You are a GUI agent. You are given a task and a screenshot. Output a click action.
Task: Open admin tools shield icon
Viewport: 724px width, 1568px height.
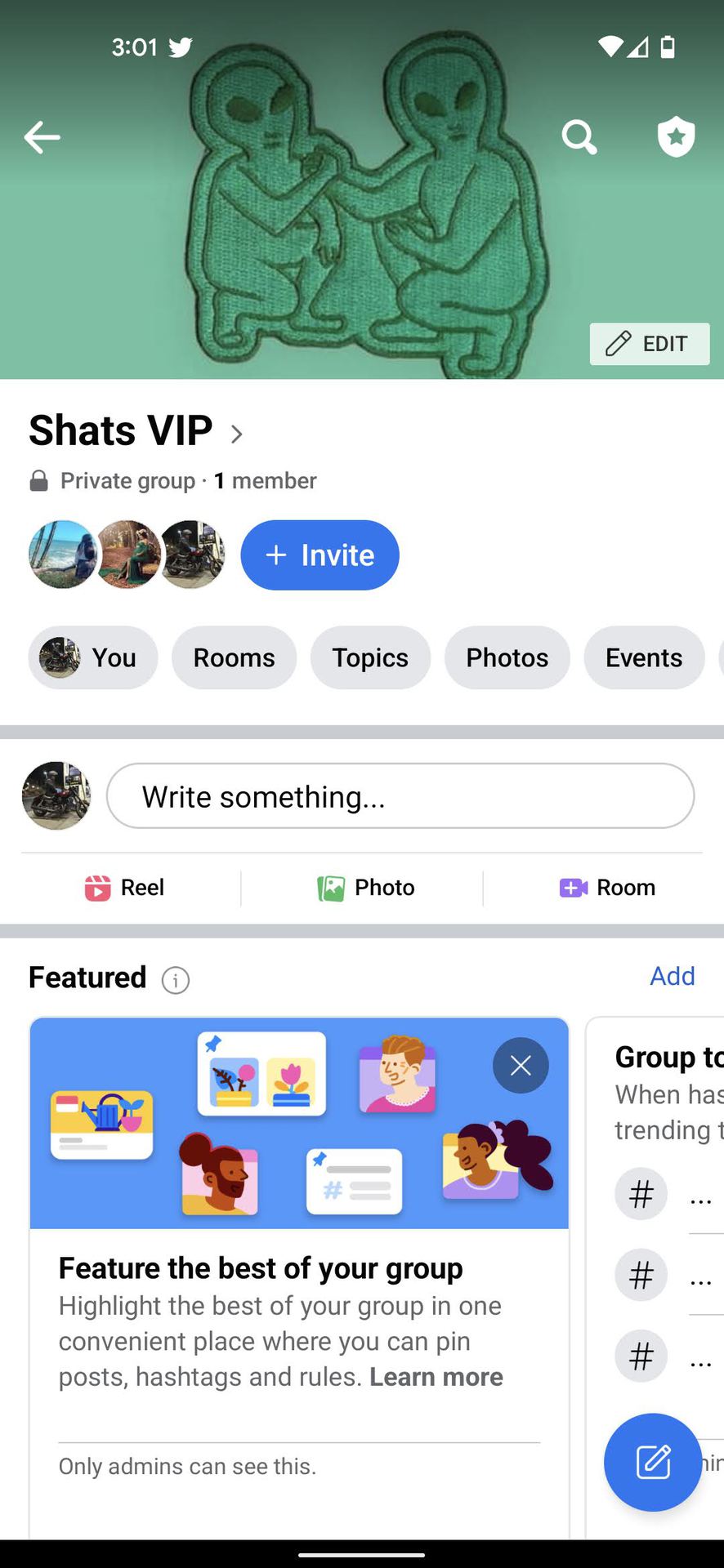676,136
